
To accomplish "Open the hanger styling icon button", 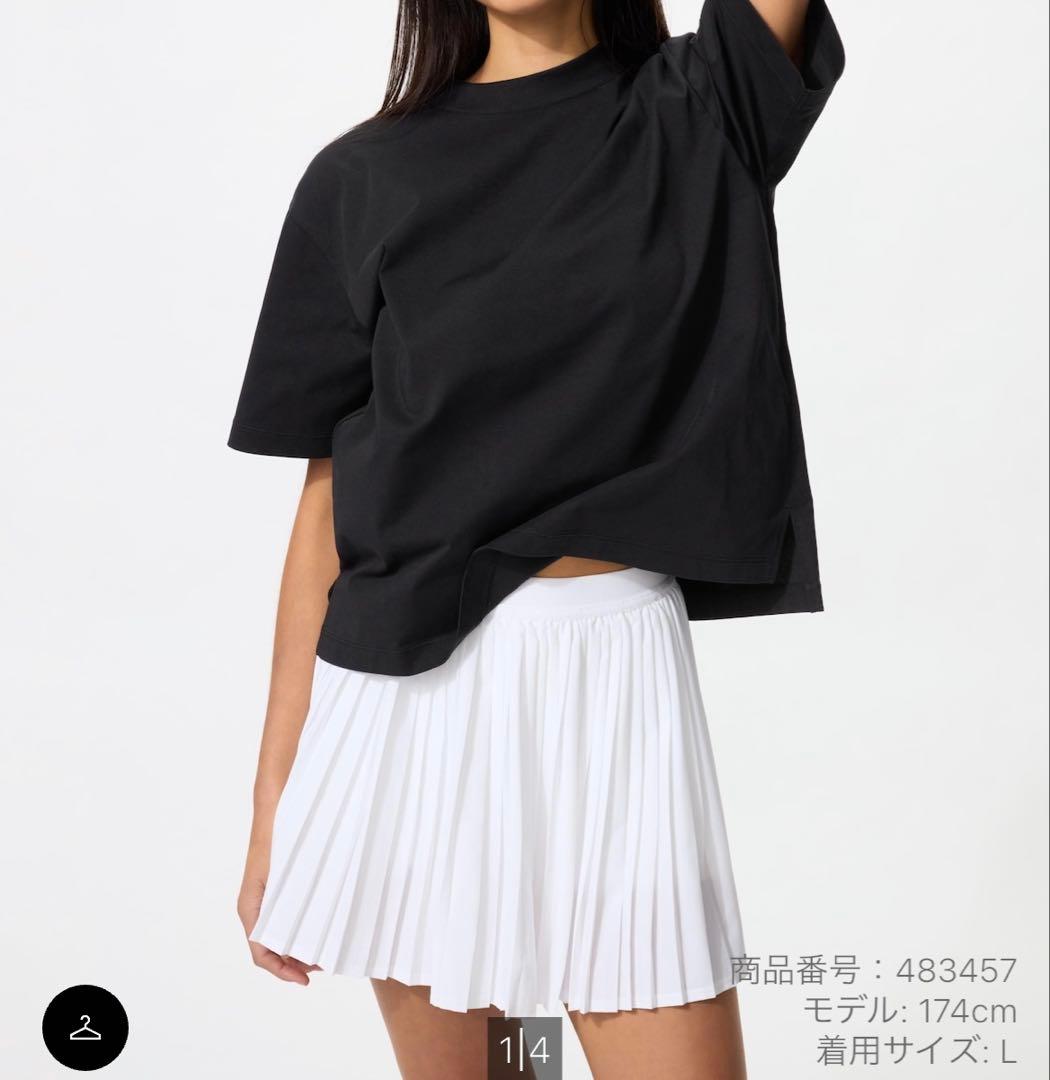I will point(85,1028).
